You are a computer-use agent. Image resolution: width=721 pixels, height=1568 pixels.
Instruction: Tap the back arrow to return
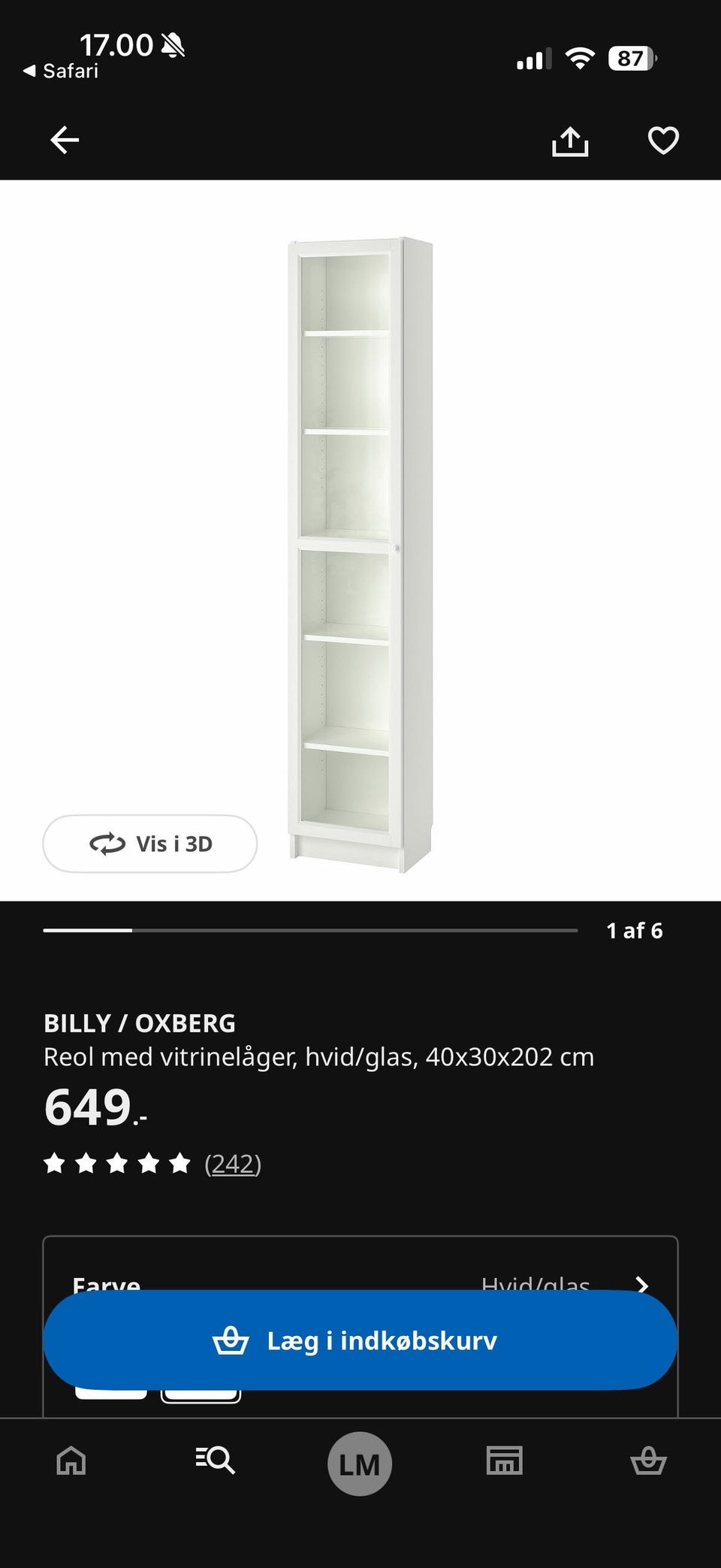click(x=65, y=140)
